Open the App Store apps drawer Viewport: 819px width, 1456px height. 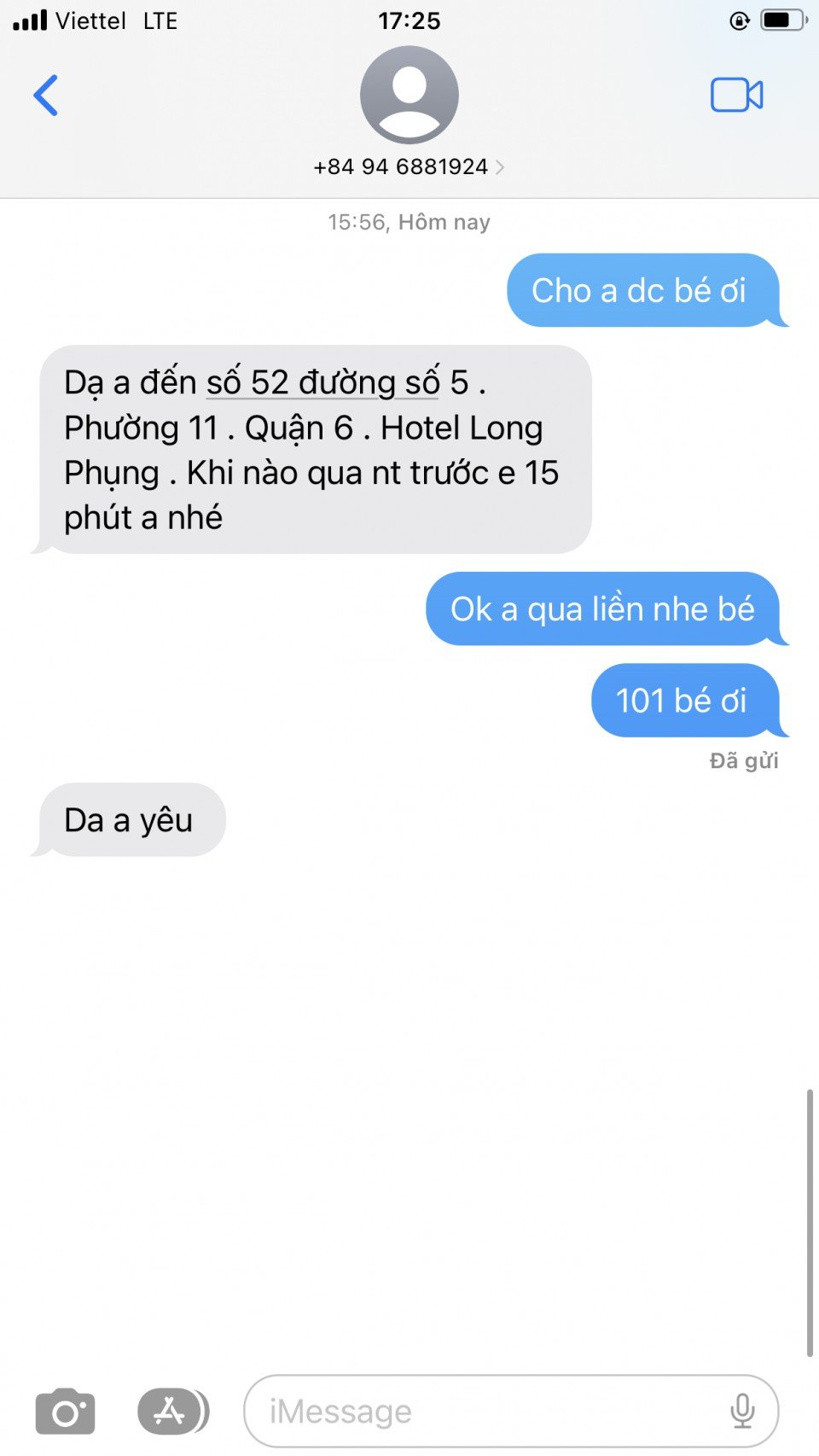pos(171,1412)
